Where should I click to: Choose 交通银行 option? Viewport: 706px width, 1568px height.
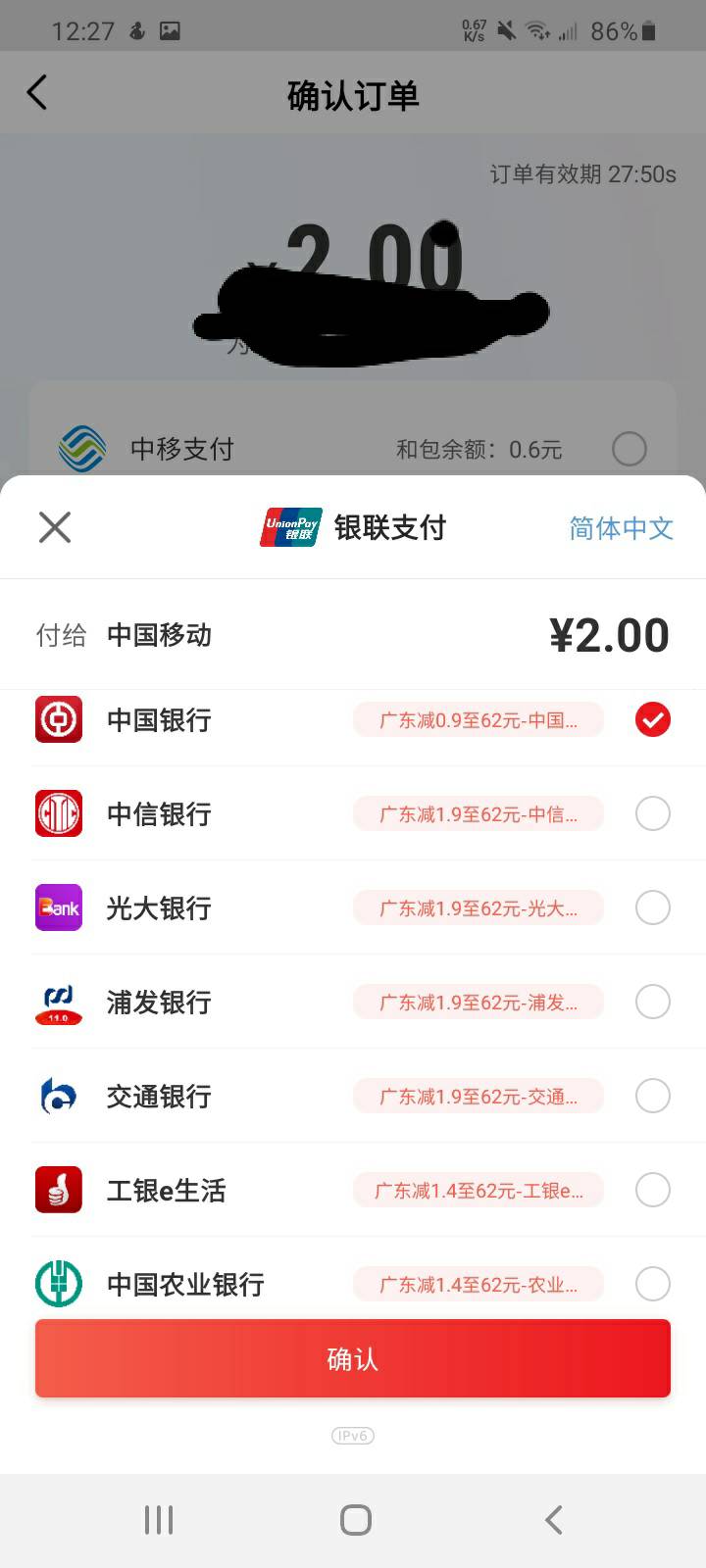(353, 1096)
